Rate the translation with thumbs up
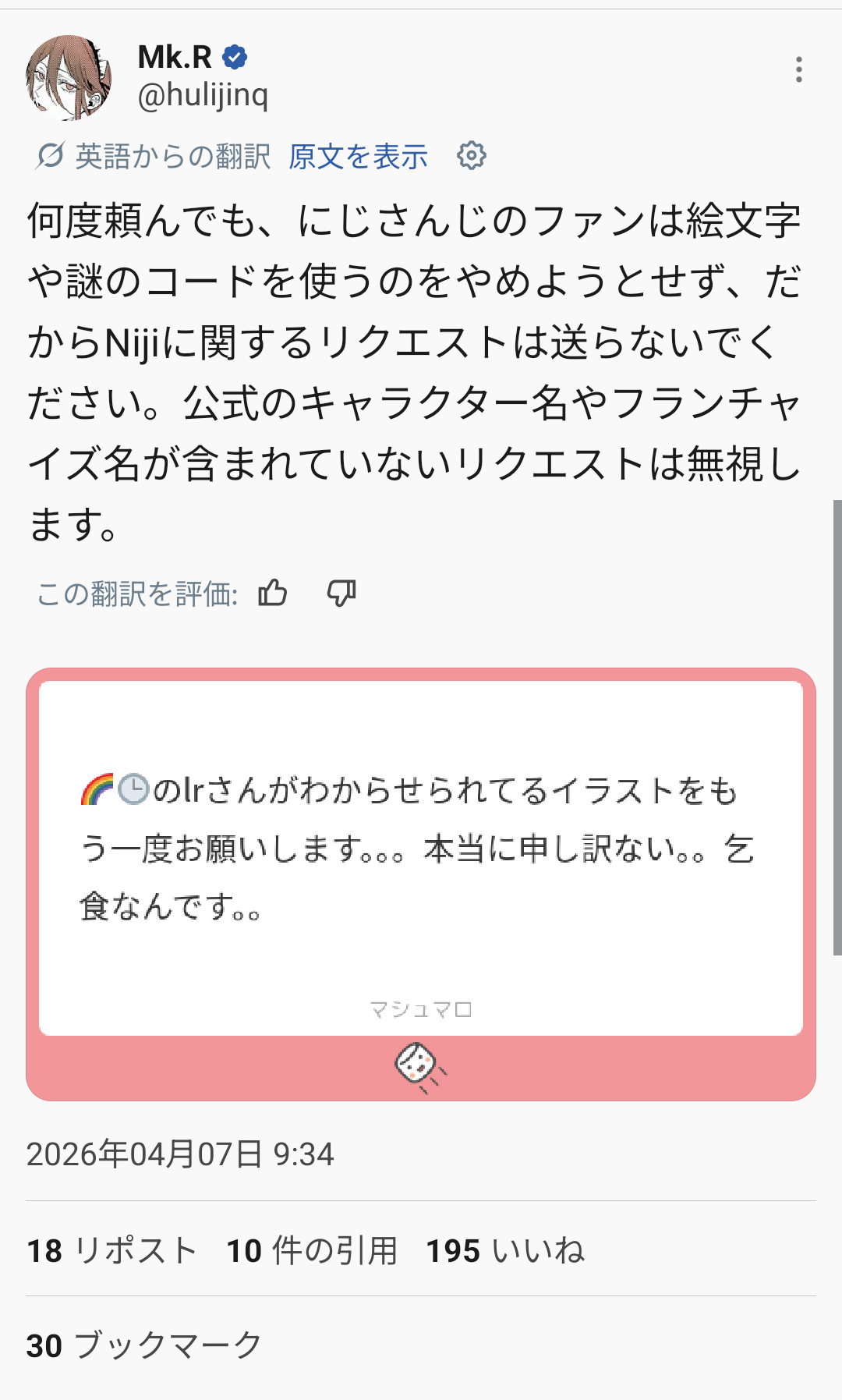The height and width of the screenshot is (1400, 842). (273, 594)
